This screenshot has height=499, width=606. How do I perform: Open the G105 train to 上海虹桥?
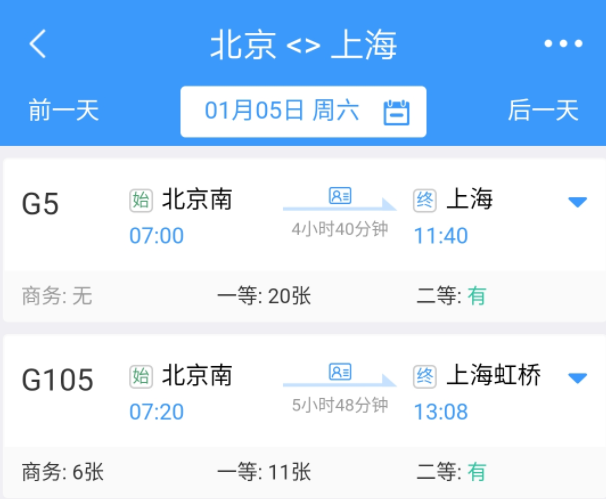[x=300, y=392]
